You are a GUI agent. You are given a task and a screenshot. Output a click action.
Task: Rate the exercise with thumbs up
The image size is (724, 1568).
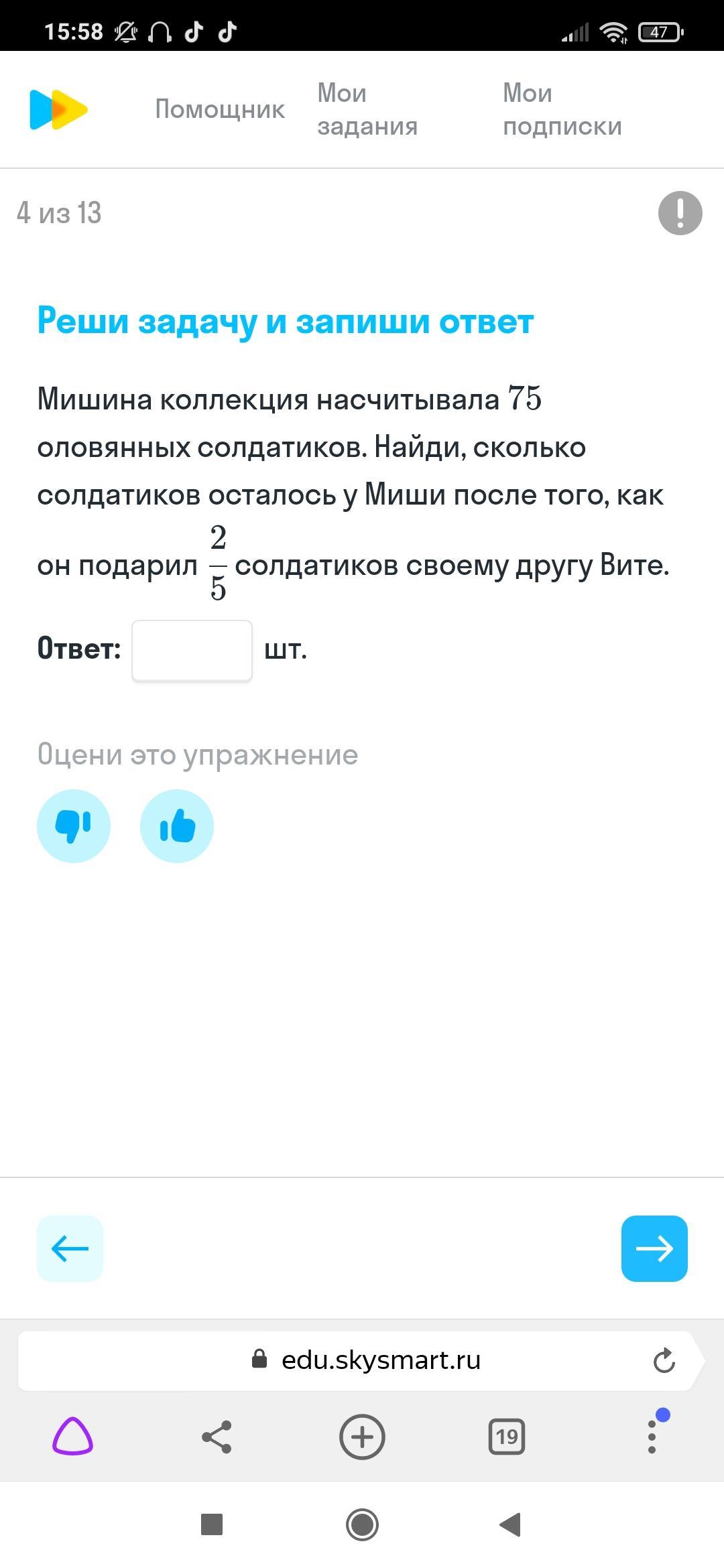point(177,826)
